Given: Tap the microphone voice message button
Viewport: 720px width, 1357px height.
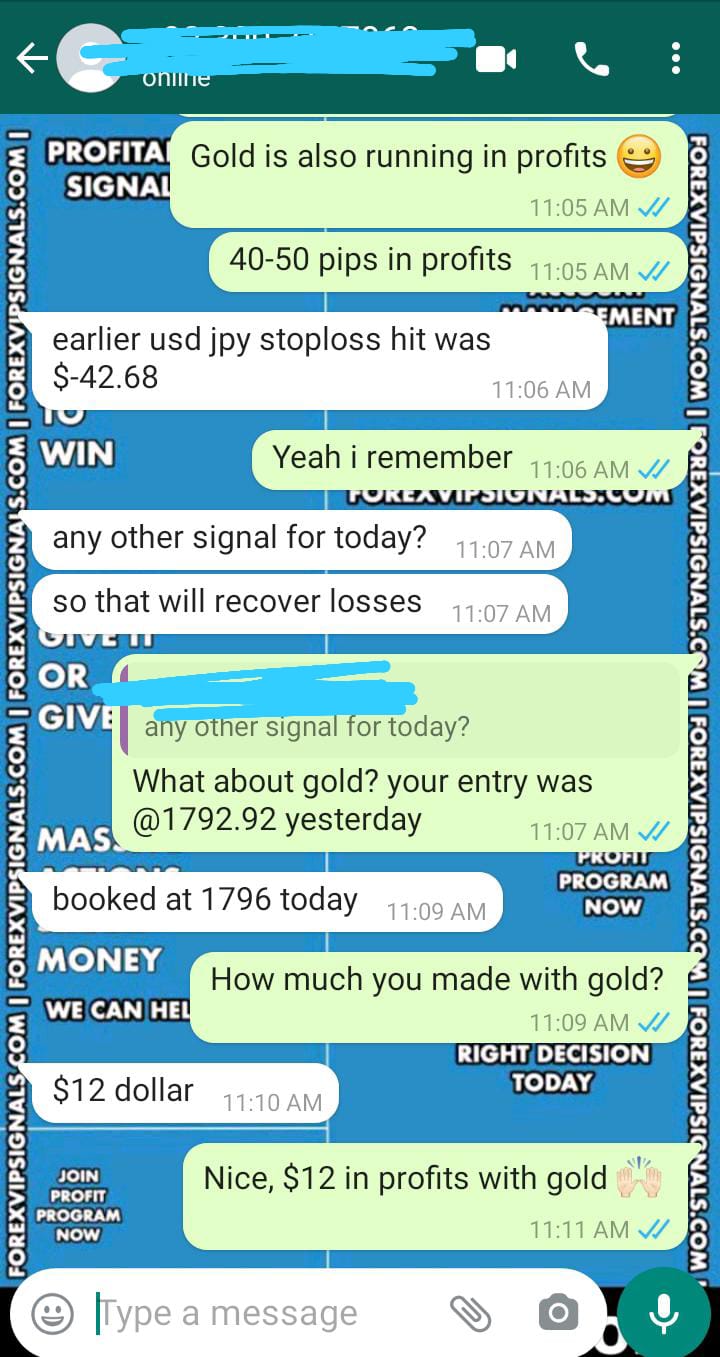Looking at the screenshot, I should click(x=664, y=1313).
